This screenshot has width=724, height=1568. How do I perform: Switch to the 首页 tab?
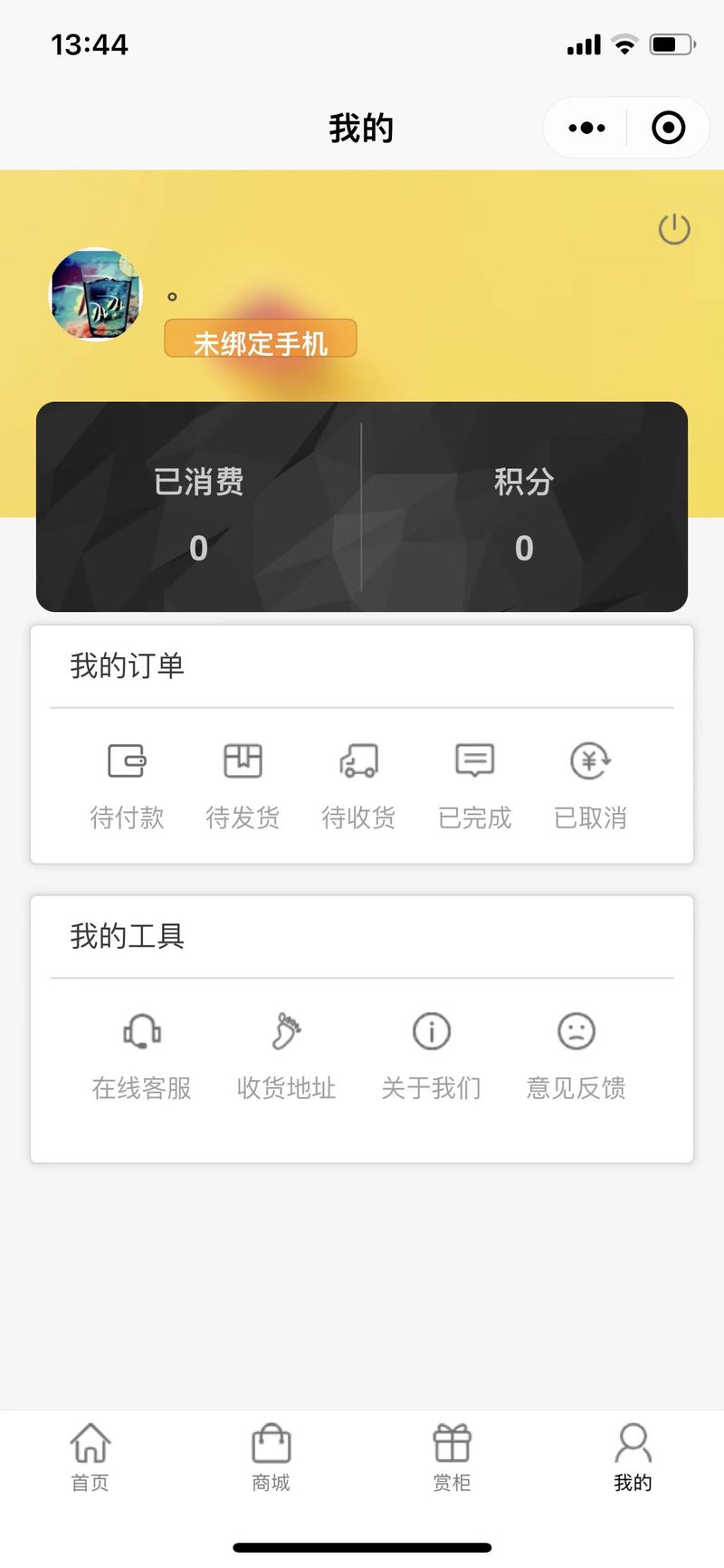tap(90, 1457)
